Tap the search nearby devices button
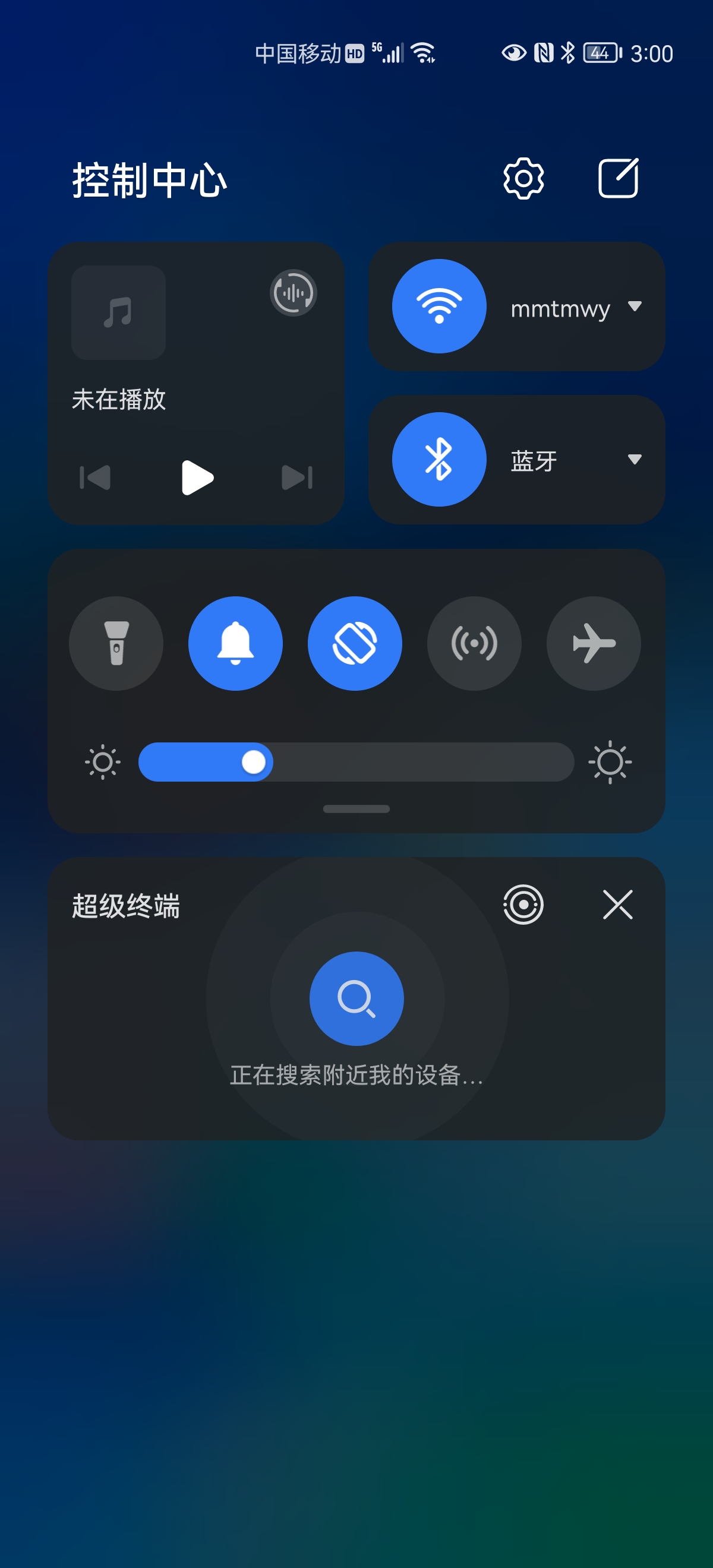This screenshot has height=1568, width=713. click(356, 998)
